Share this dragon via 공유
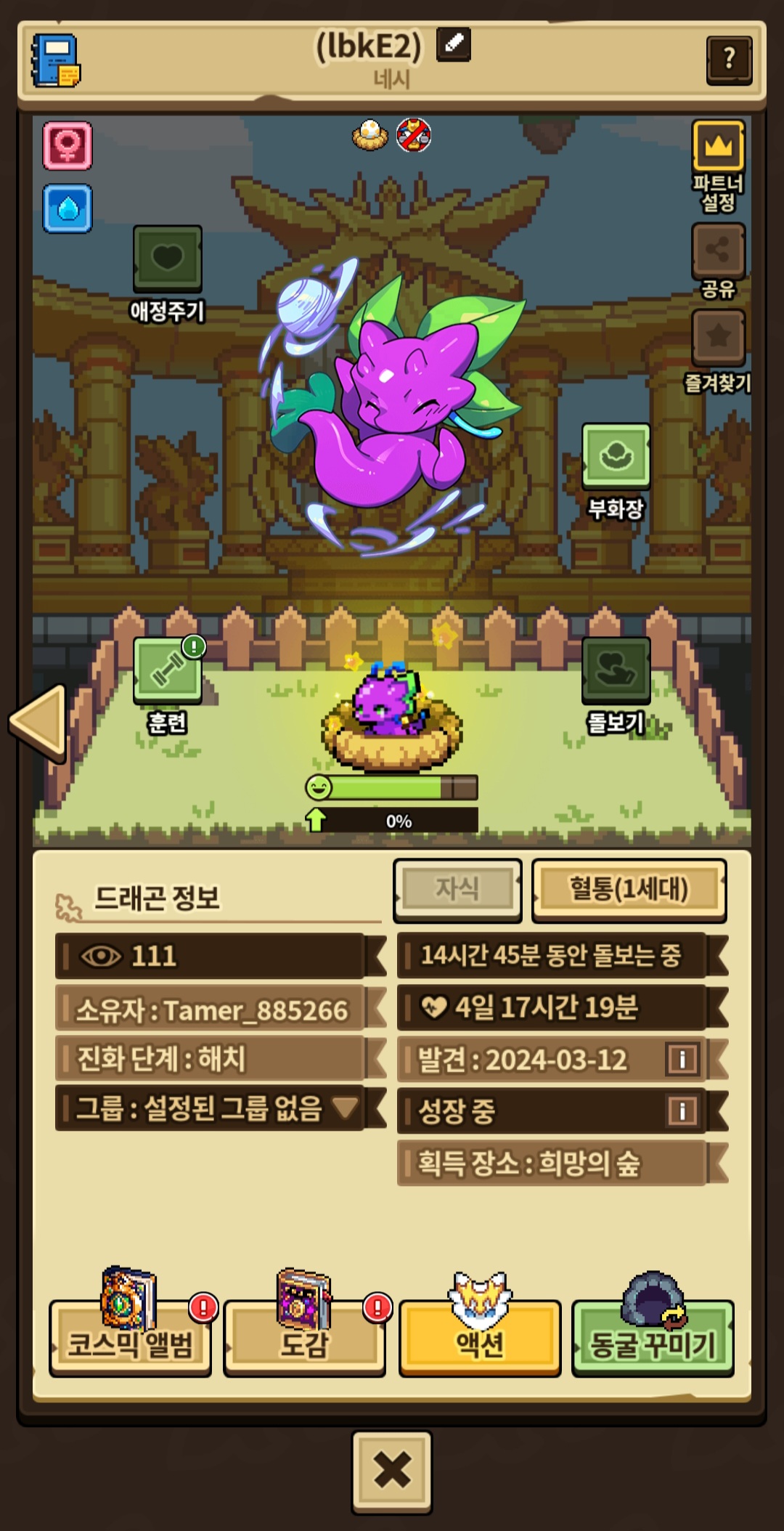This screenshot has width=784, height=1531. 718,251
